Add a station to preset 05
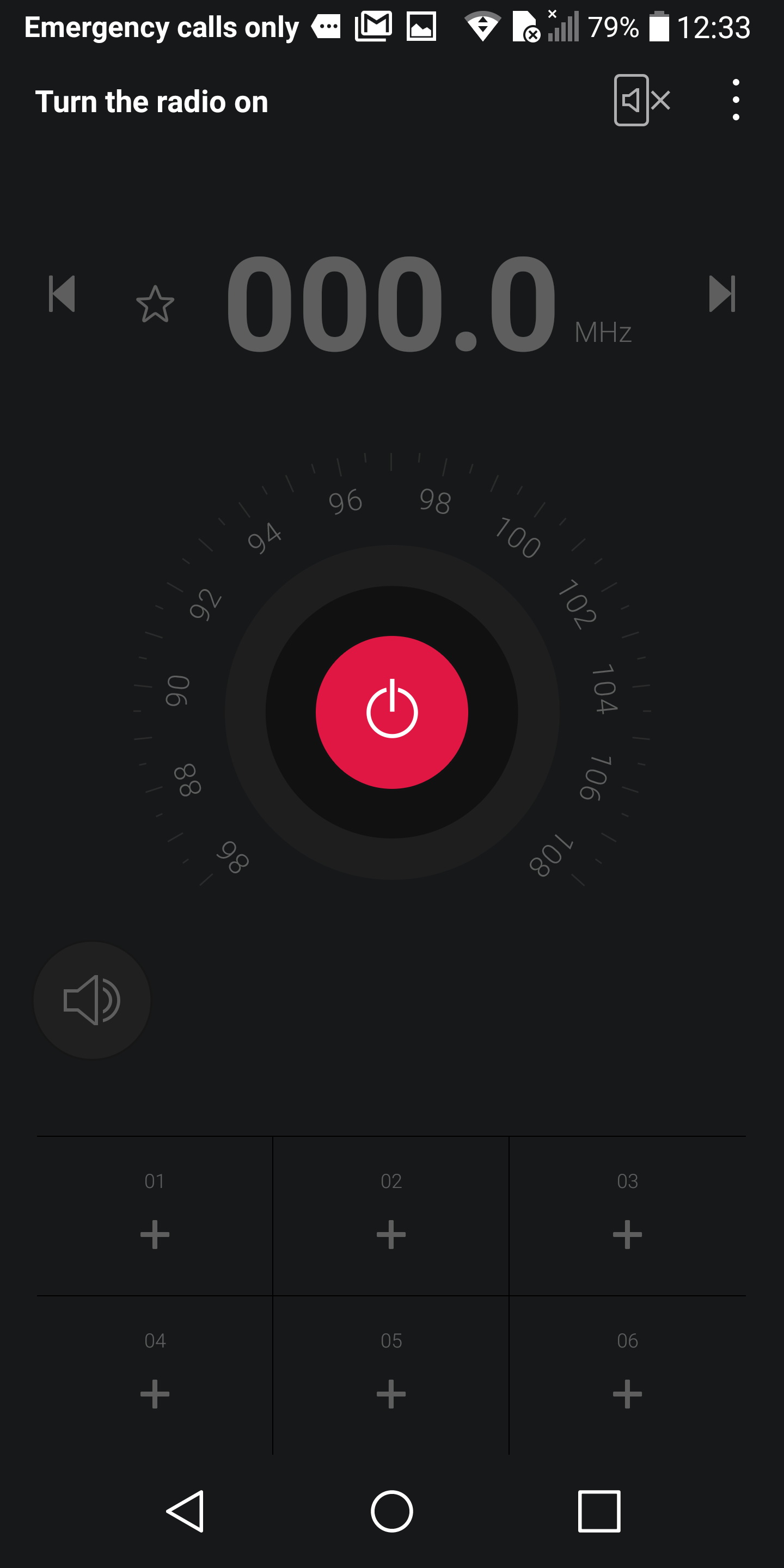 [x=391, y=1375]
